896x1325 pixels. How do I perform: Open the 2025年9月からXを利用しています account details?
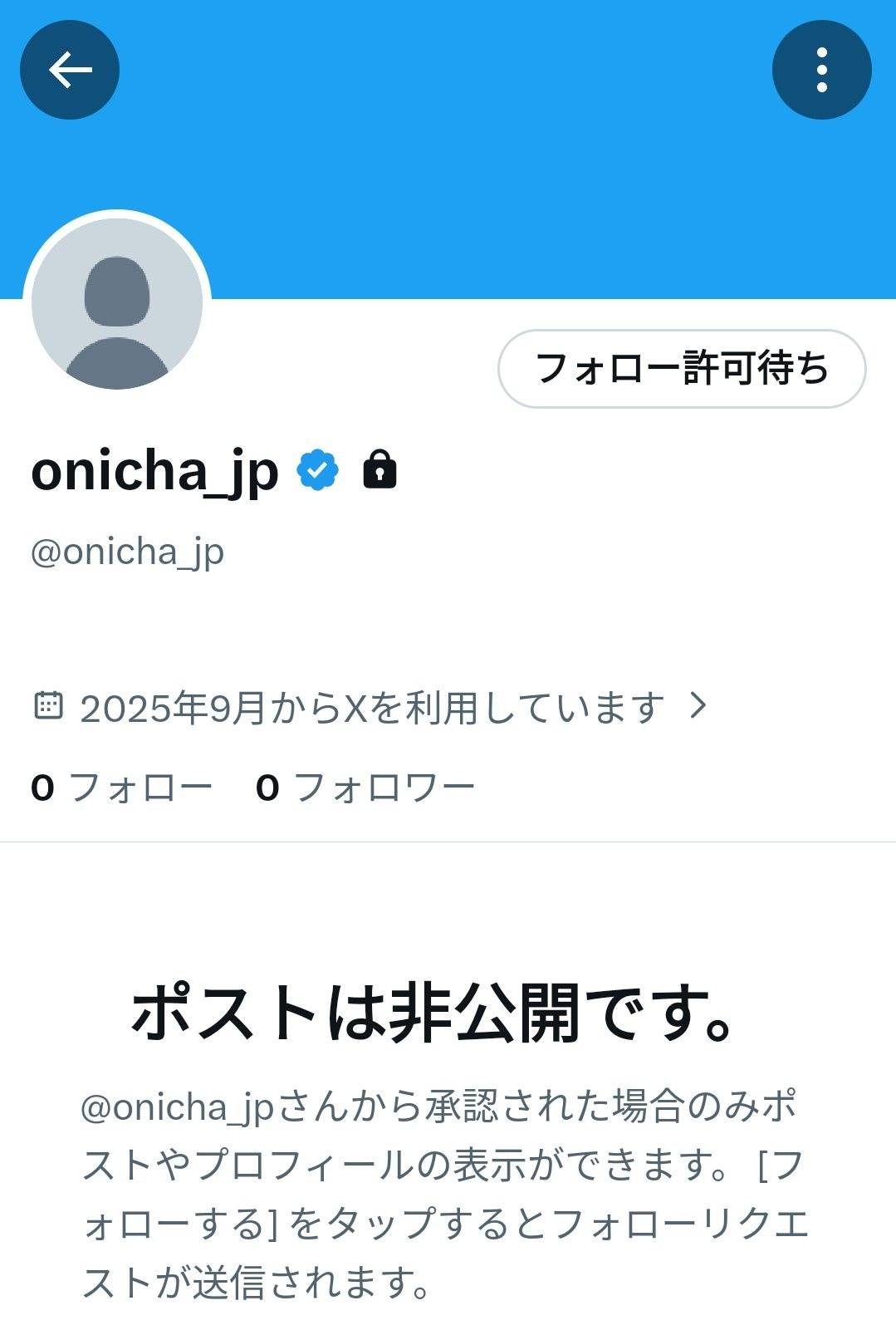(371, 708)
